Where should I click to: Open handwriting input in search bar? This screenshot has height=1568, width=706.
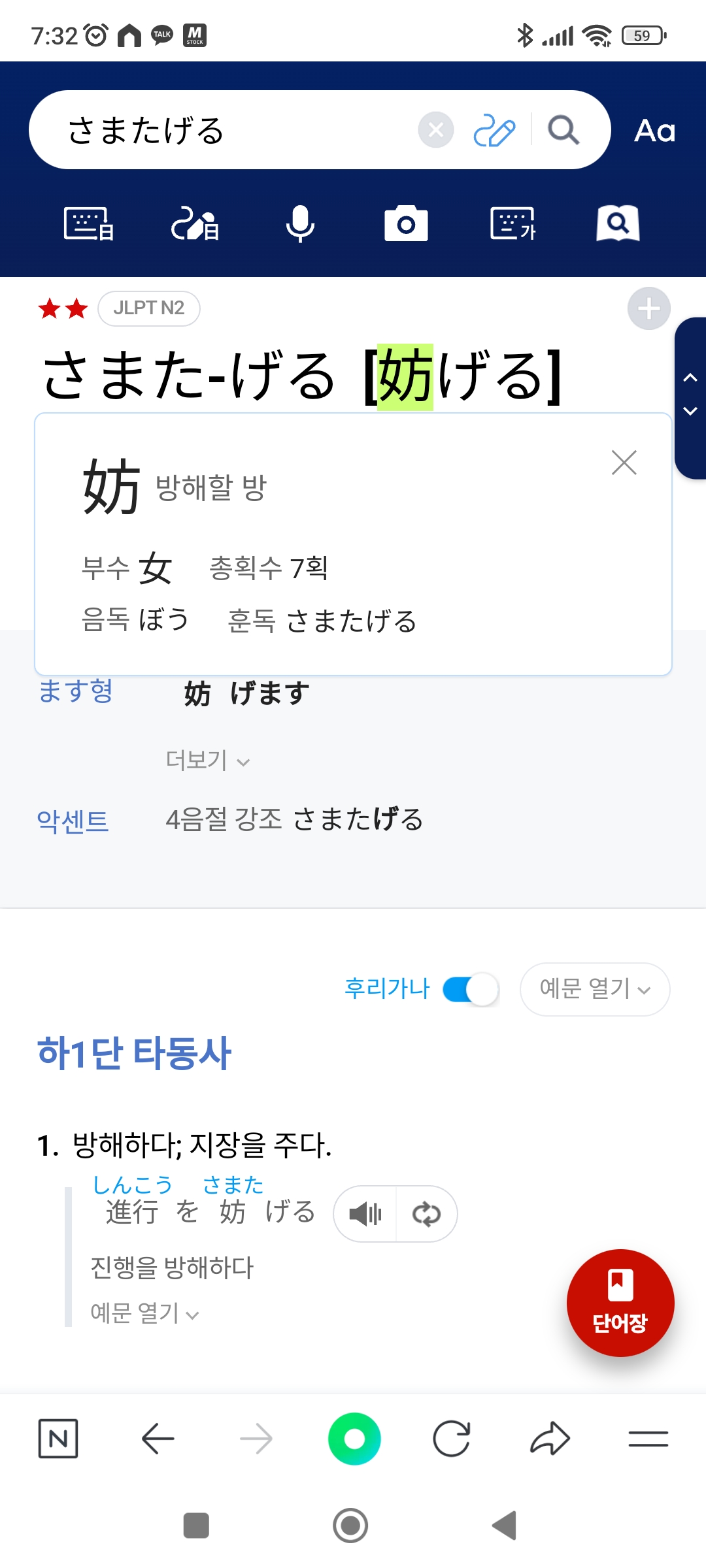coord(494,130)
